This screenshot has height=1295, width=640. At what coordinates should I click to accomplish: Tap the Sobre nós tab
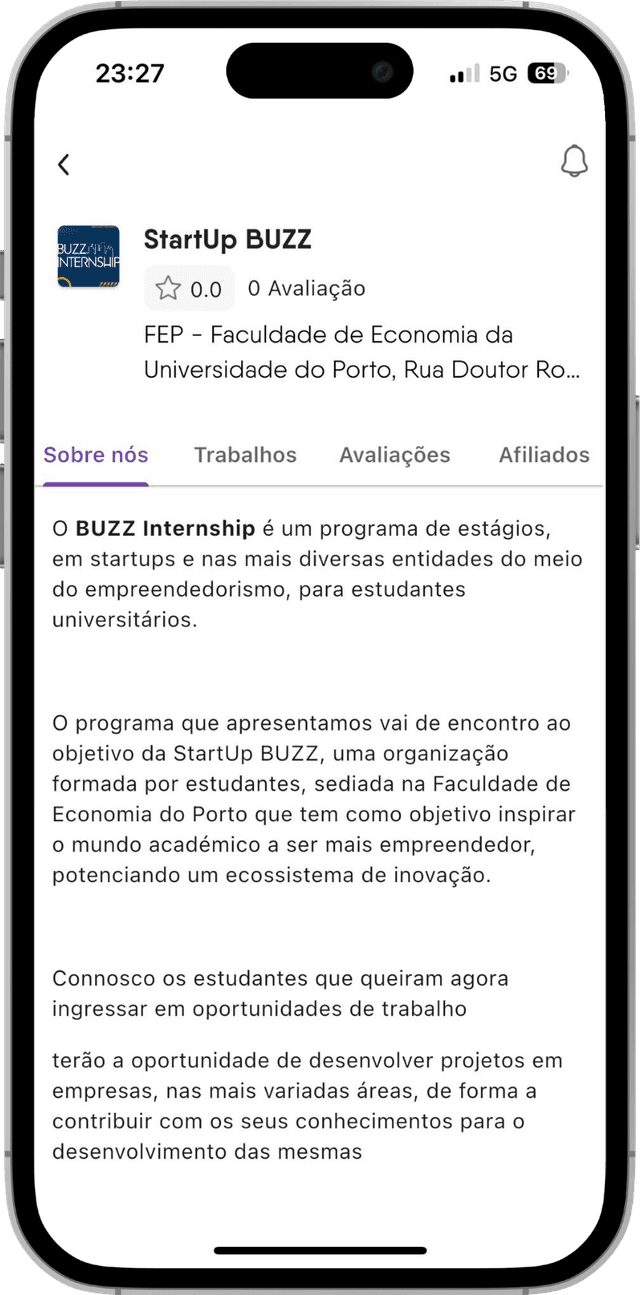click(96, 455)
